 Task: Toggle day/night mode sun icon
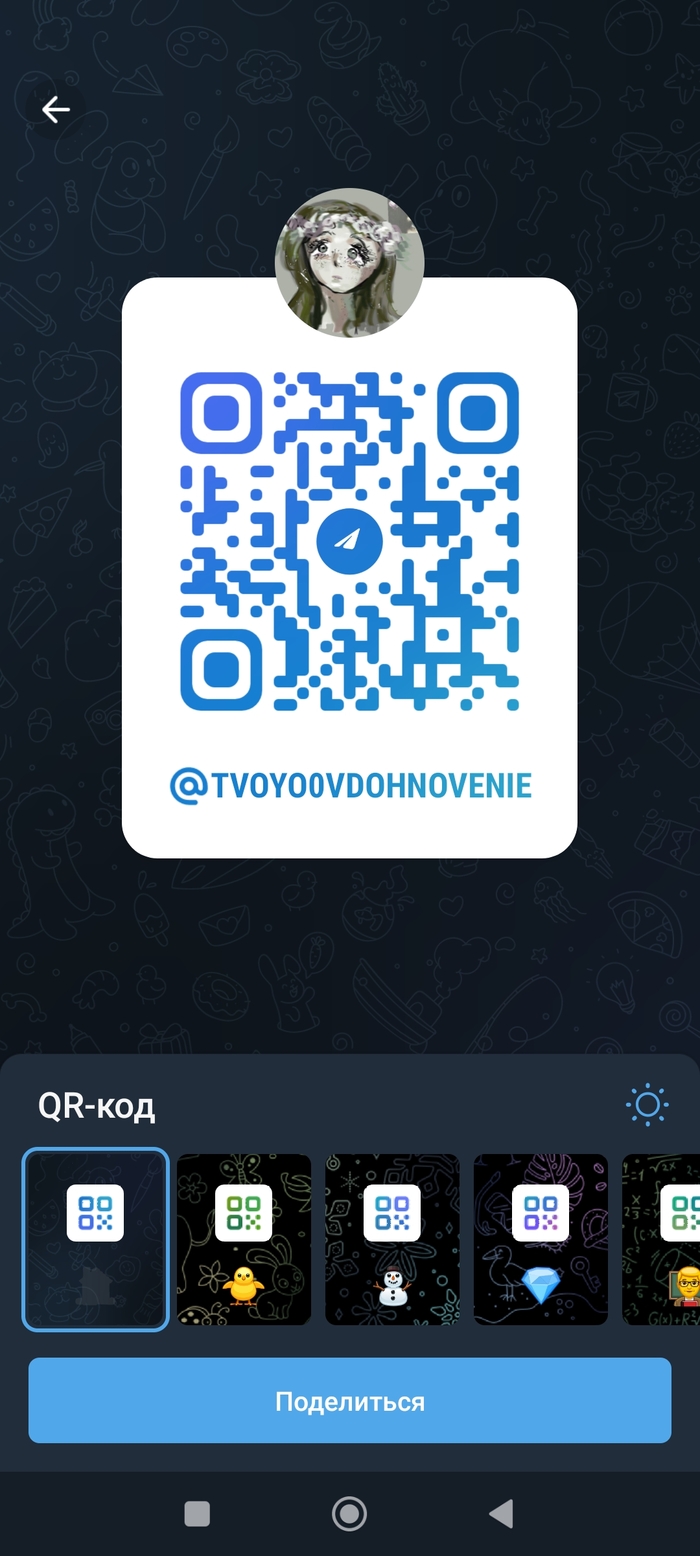pyautogui.click(x=646, y=1105)
